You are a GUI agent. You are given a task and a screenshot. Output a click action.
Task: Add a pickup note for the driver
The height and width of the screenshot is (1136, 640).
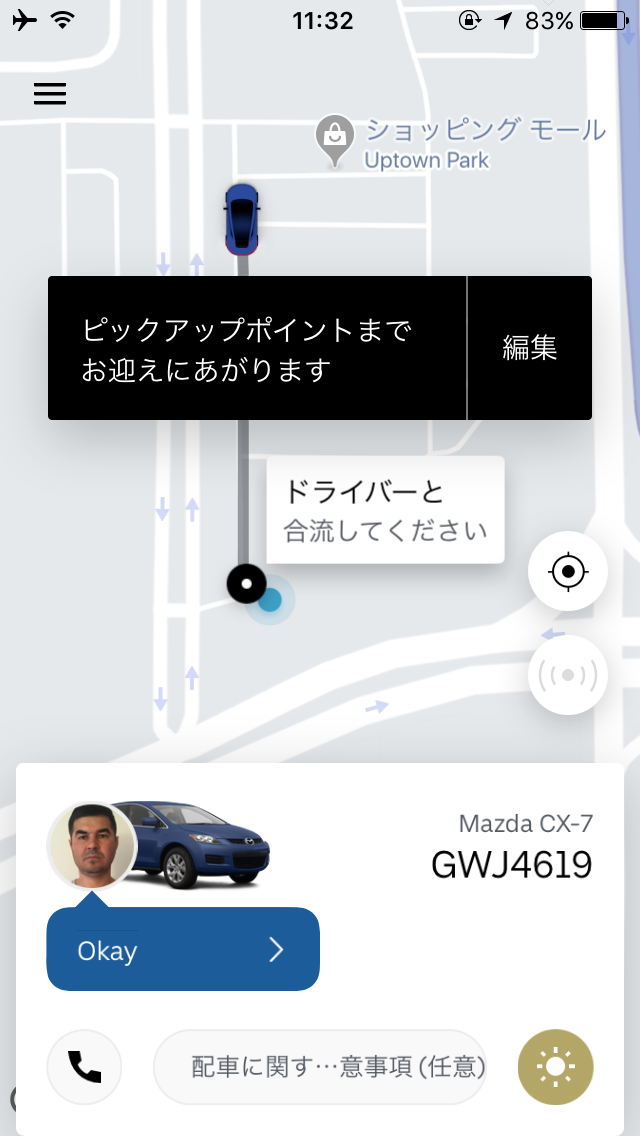click(x=319, y=1067)
